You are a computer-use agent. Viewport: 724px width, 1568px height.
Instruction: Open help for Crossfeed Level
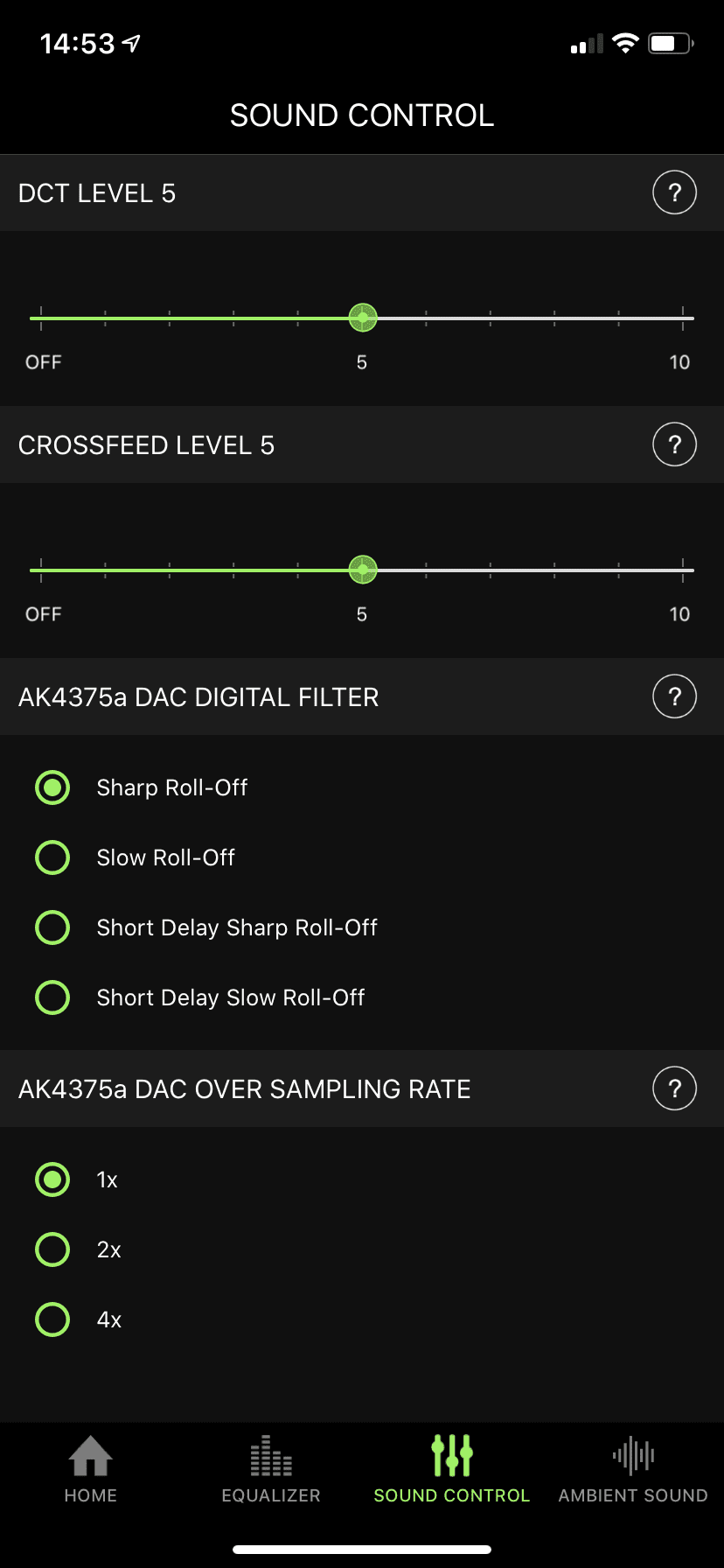pos(674,444)
